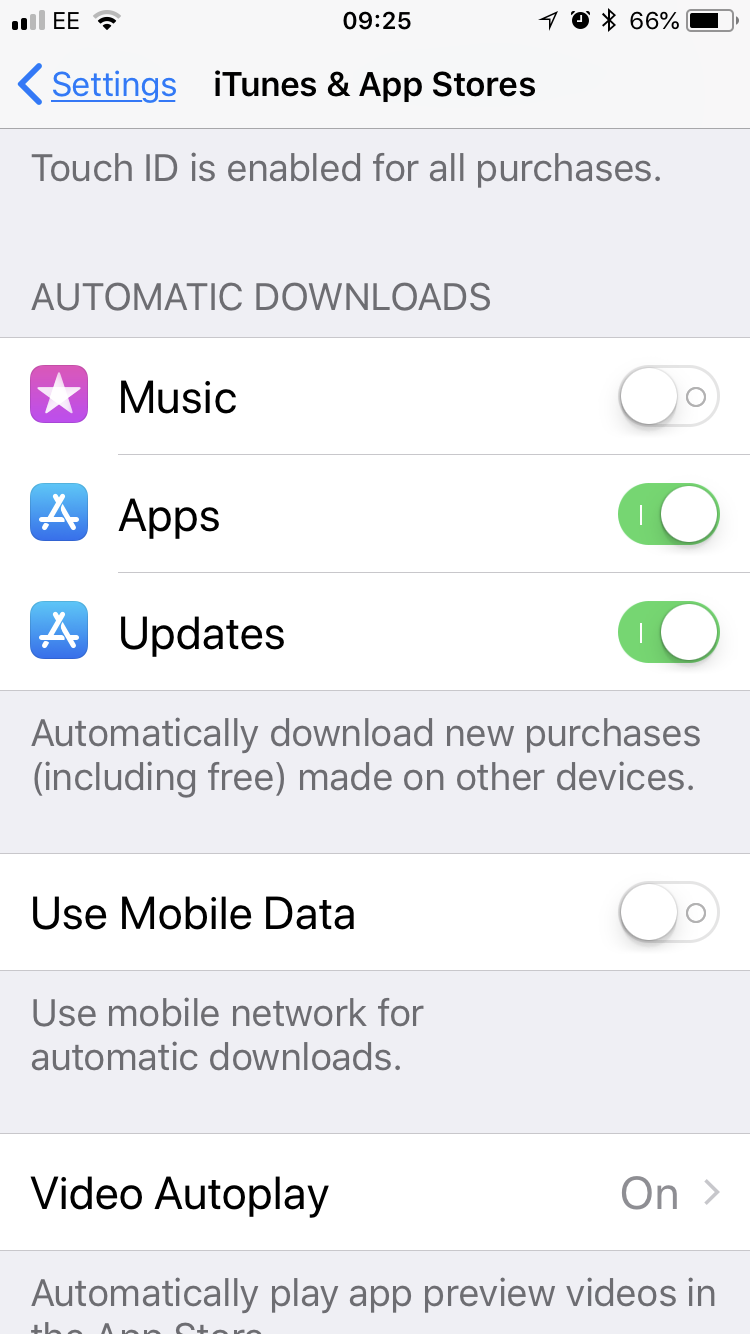Screen dimensions: 750x1334
Task: Enable automatic Music downloads
Action: click(669, 397)
